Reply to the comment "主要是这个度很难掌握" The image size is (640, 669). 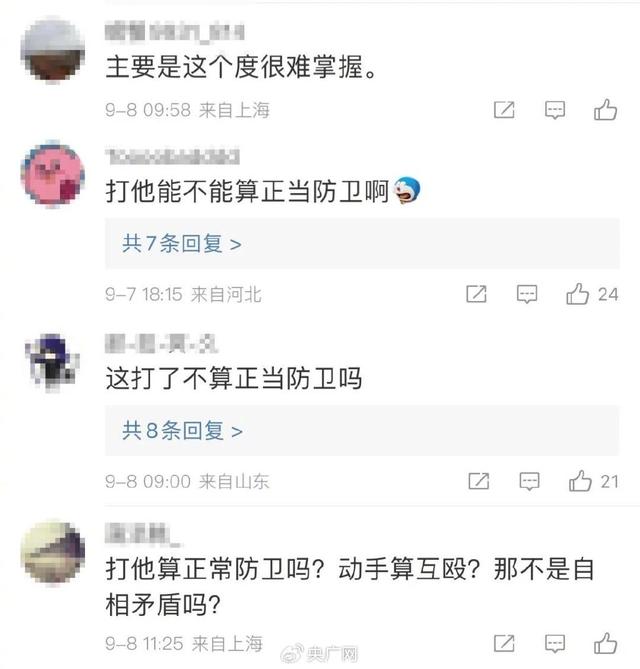555,111
